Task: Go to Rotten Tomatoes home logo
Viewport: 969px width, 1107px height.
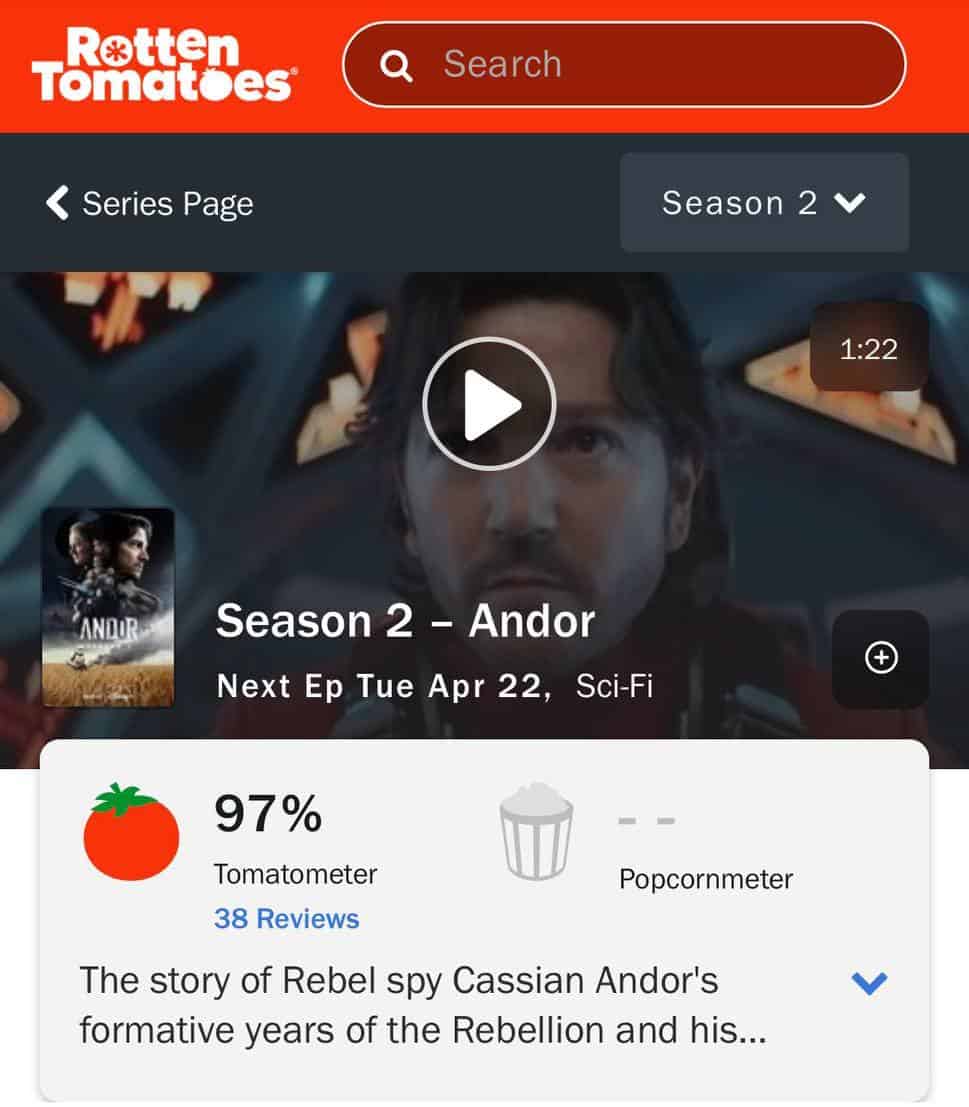Action: pos(163,65)
